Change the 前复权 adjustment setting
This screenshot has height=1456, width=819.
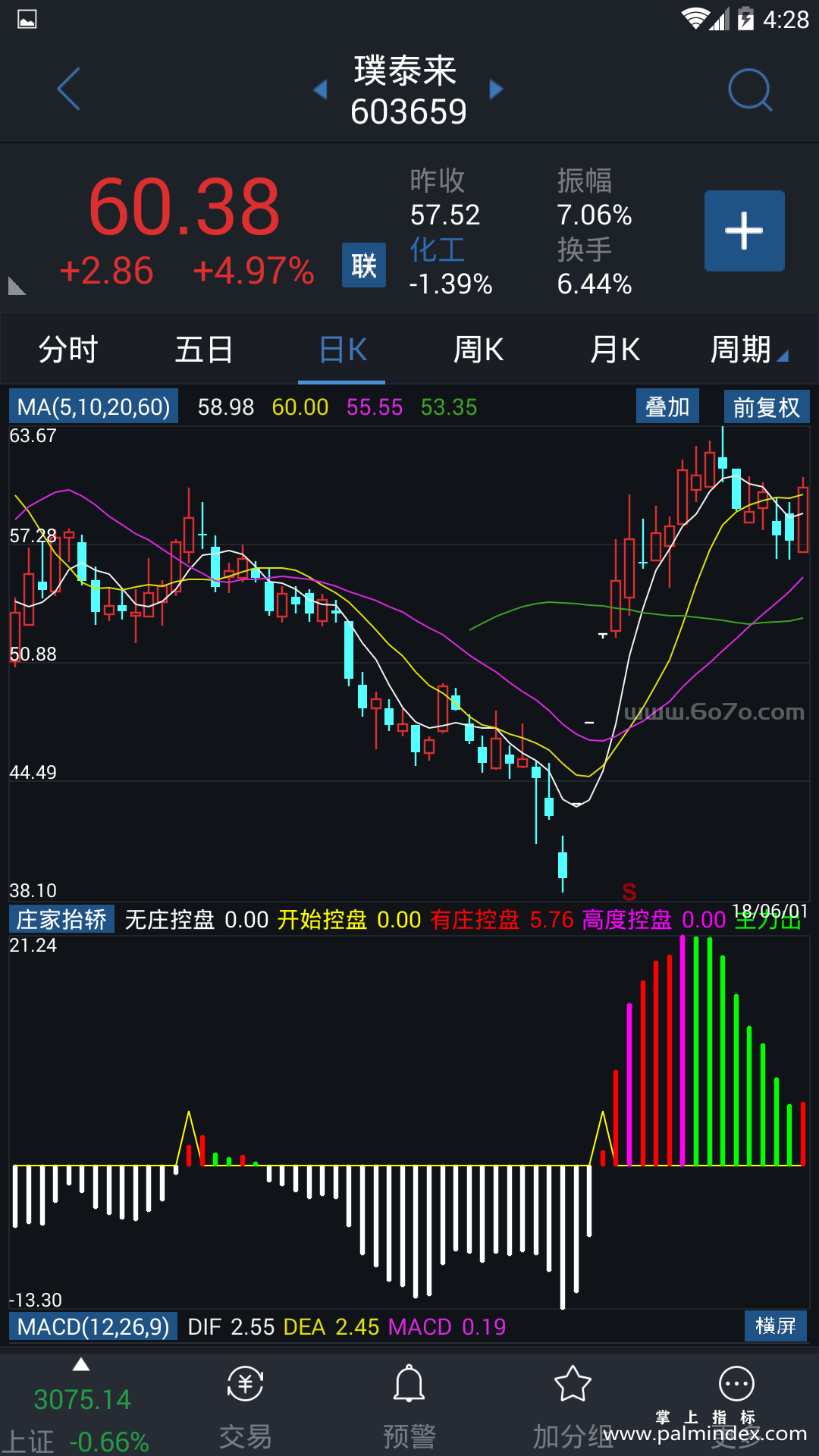[766, 407]
